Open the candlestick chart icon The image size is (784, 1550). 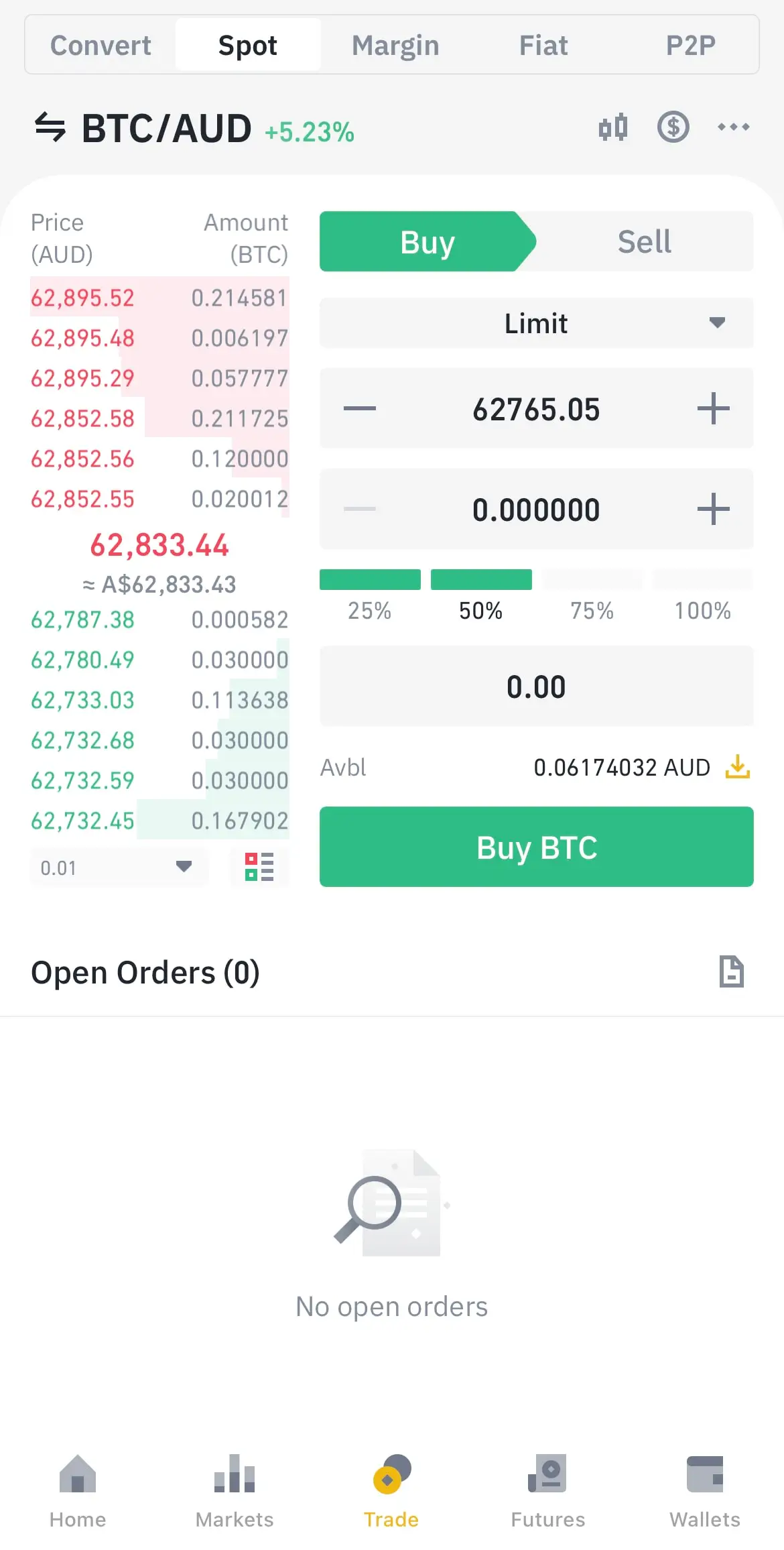click(x=612, y=127)
